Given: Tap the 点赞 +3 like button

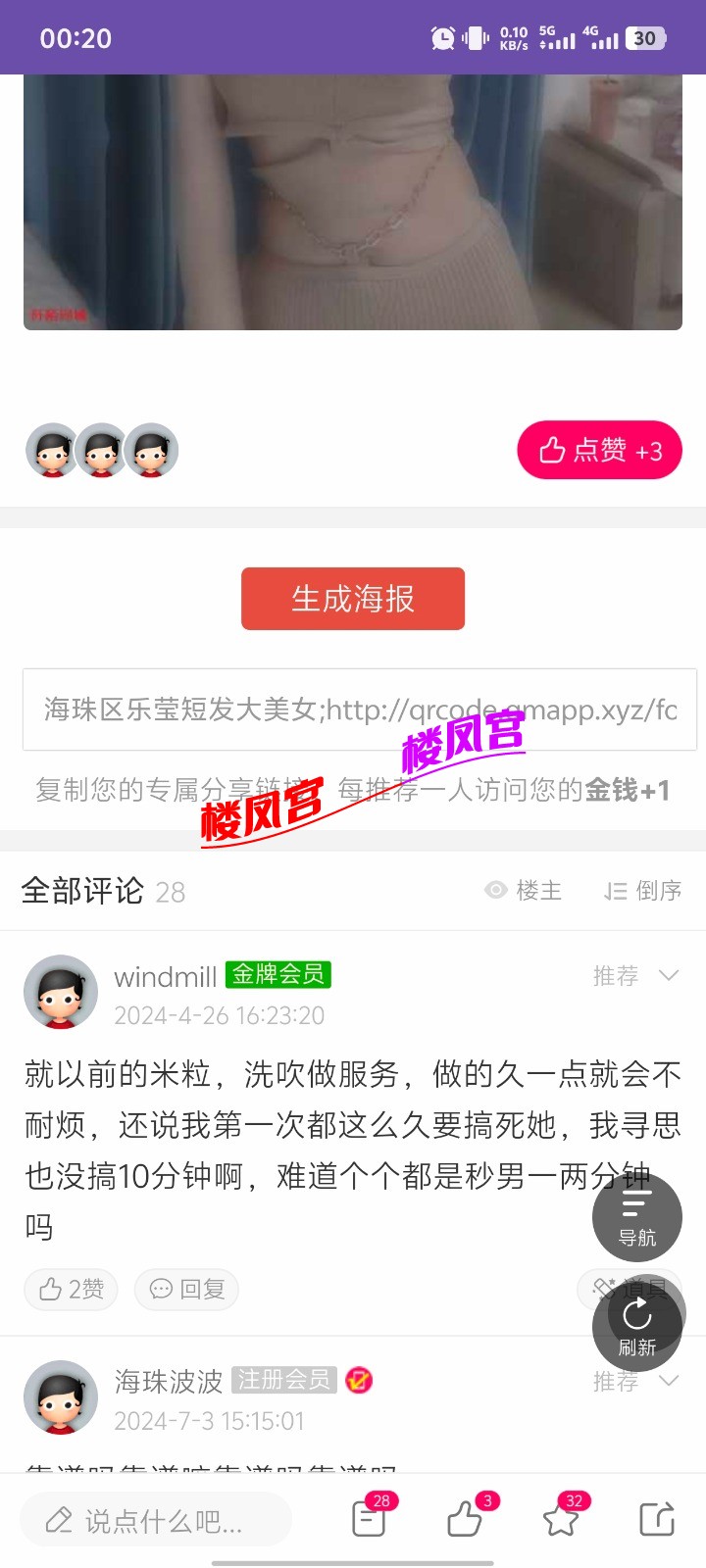Looking at the screenshot, I should pos(599,450).
